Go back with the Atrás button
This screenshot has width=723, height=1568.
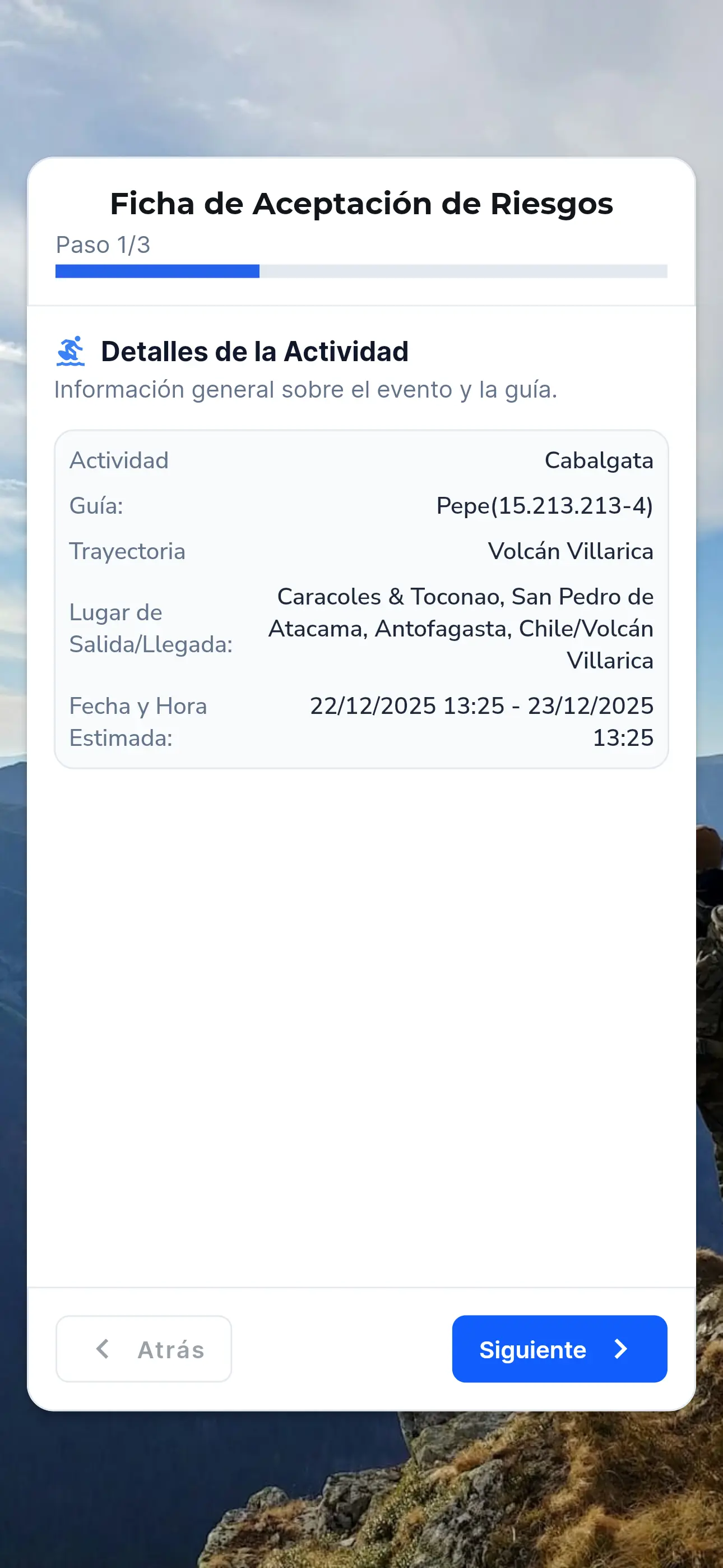point(143,1348)
